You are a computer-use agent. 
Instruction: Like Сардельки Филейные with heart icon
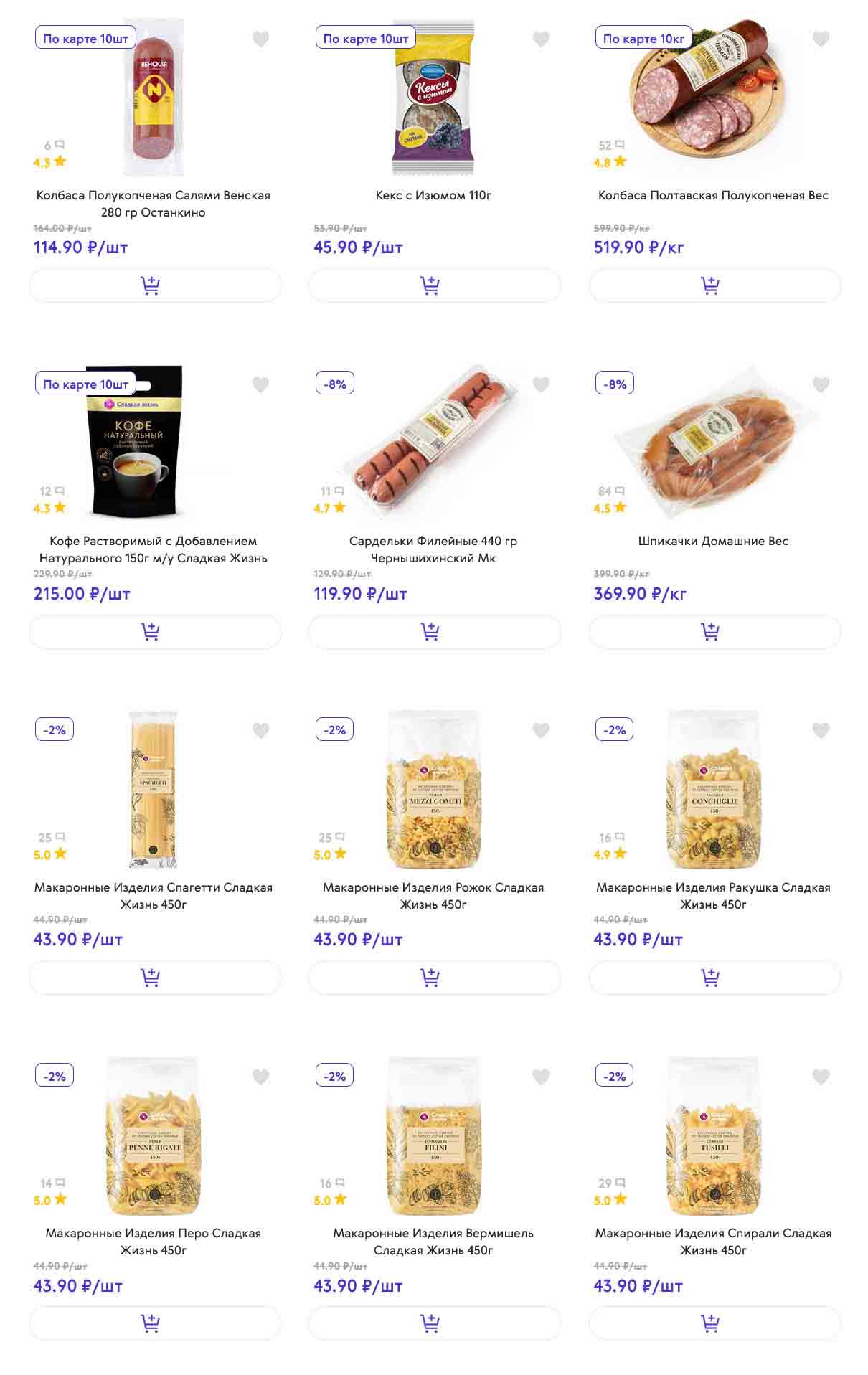tap(541, 385)
